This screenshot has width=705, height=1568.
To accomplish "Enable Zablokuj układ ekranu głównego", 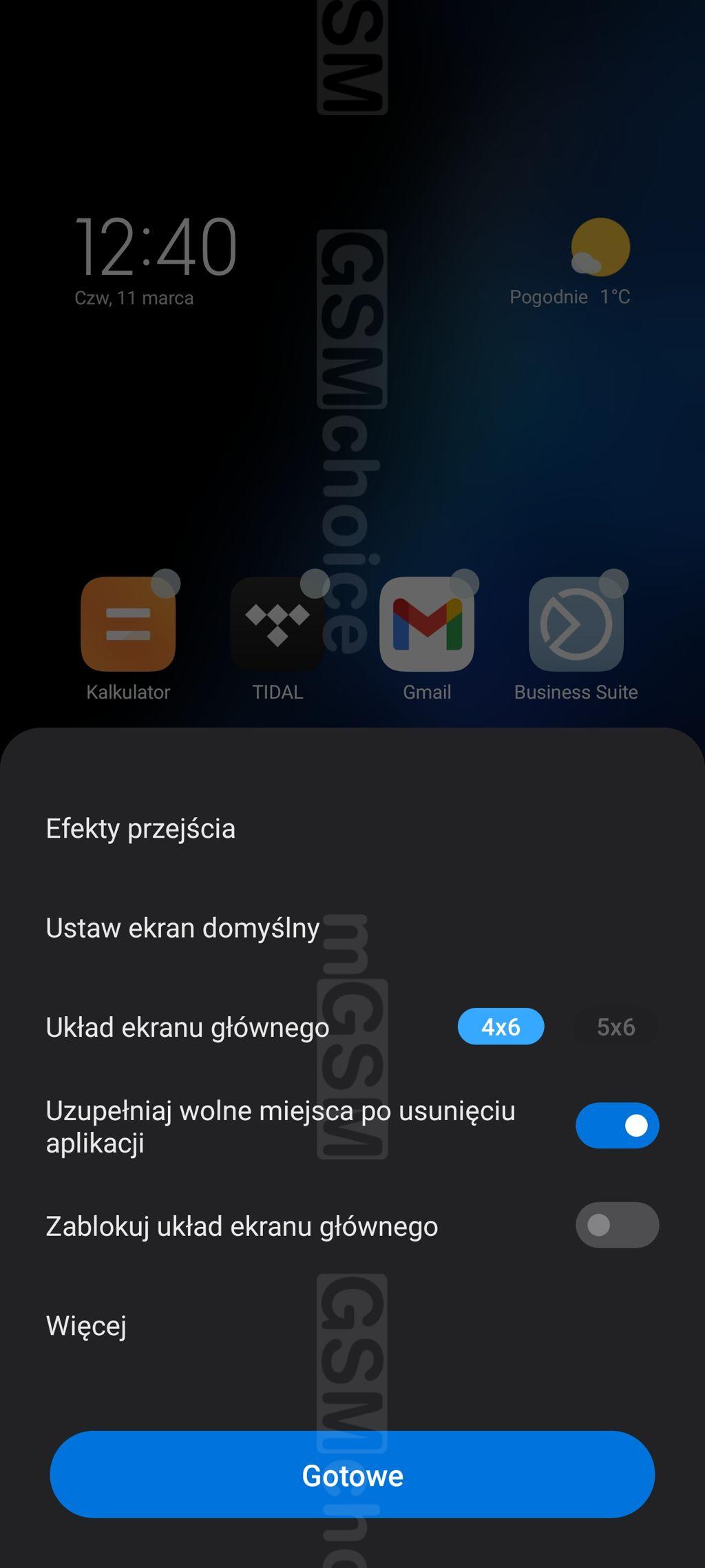I will pos(617,1225).
